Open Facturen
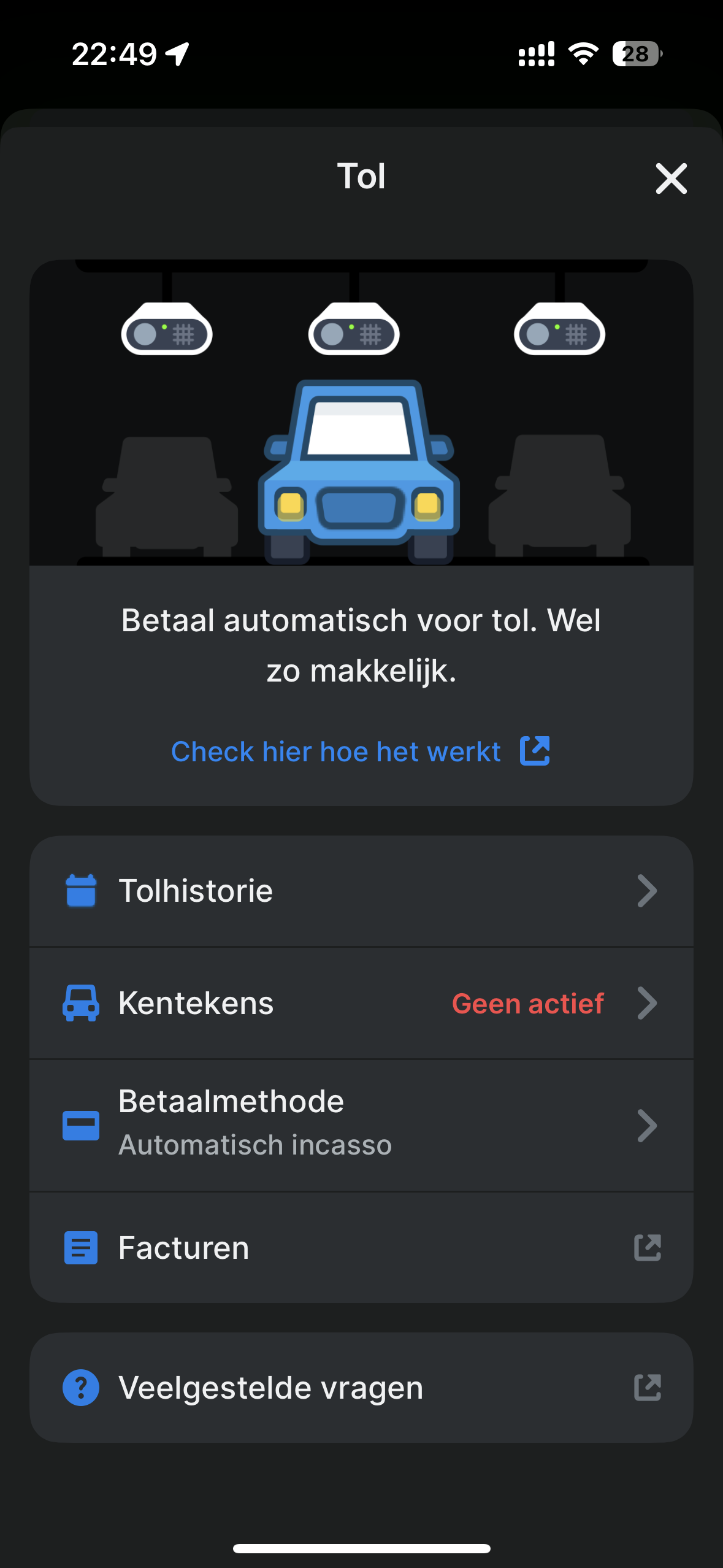Viewport: 723px width, 1568px height. [361, 1248]
